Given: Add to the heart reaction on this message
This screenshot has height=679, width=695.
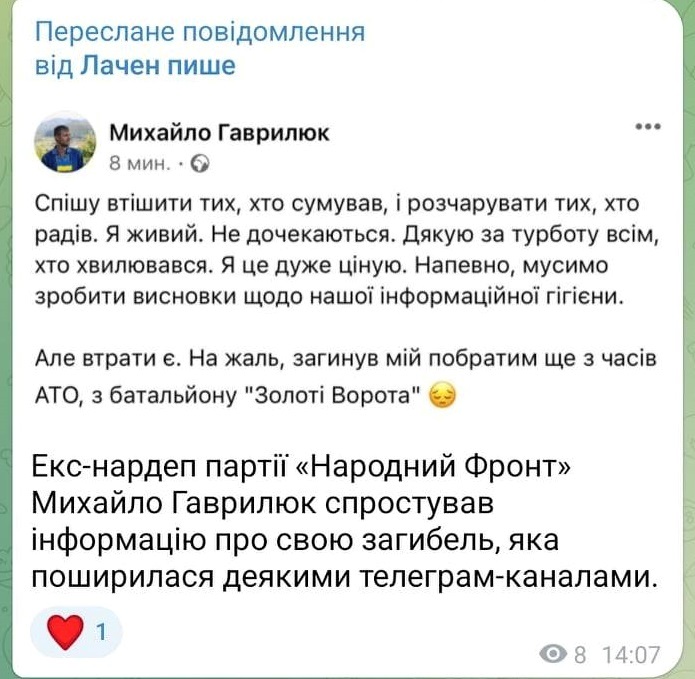Looking at the screenshot, I should click(x=76, y=631).
